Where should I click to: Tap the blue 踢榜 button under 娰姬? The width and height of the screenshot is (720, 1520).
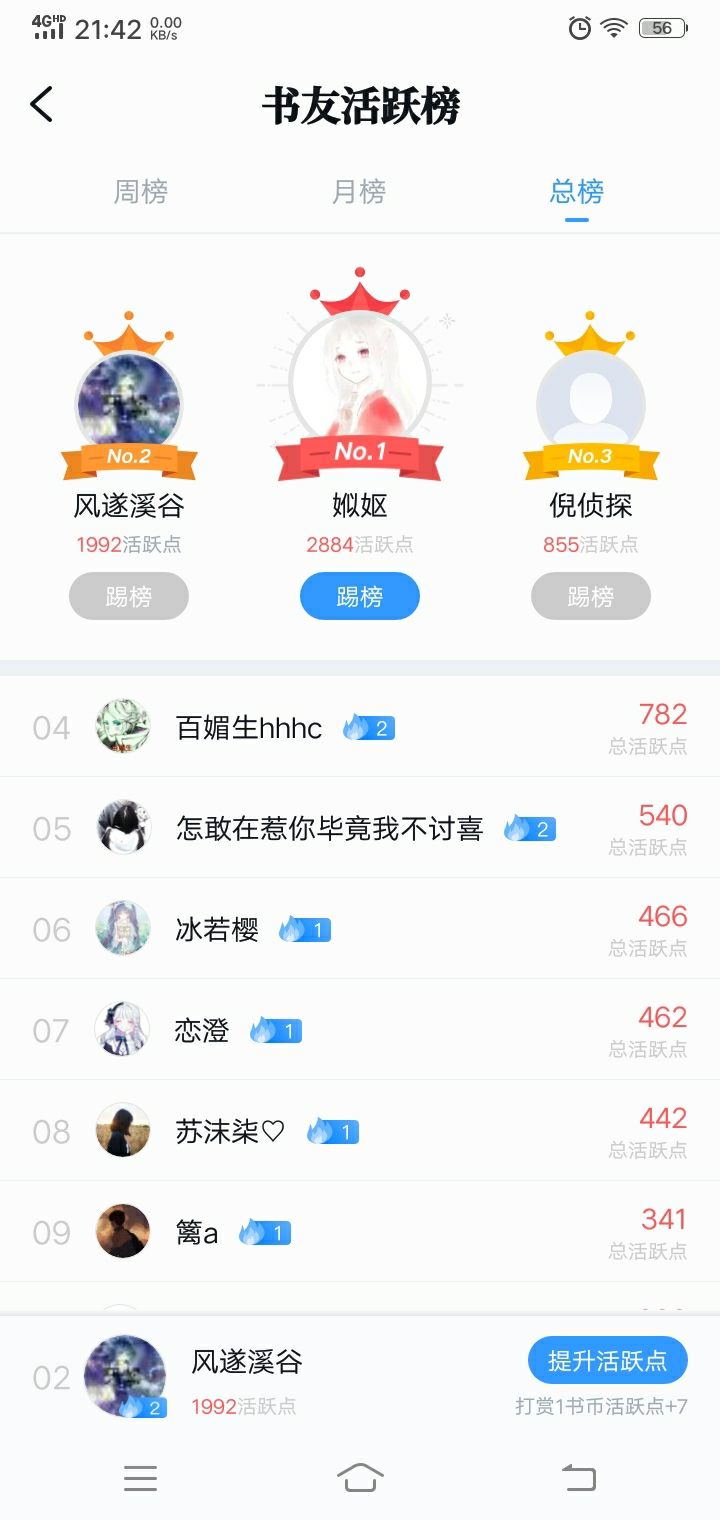359,597
